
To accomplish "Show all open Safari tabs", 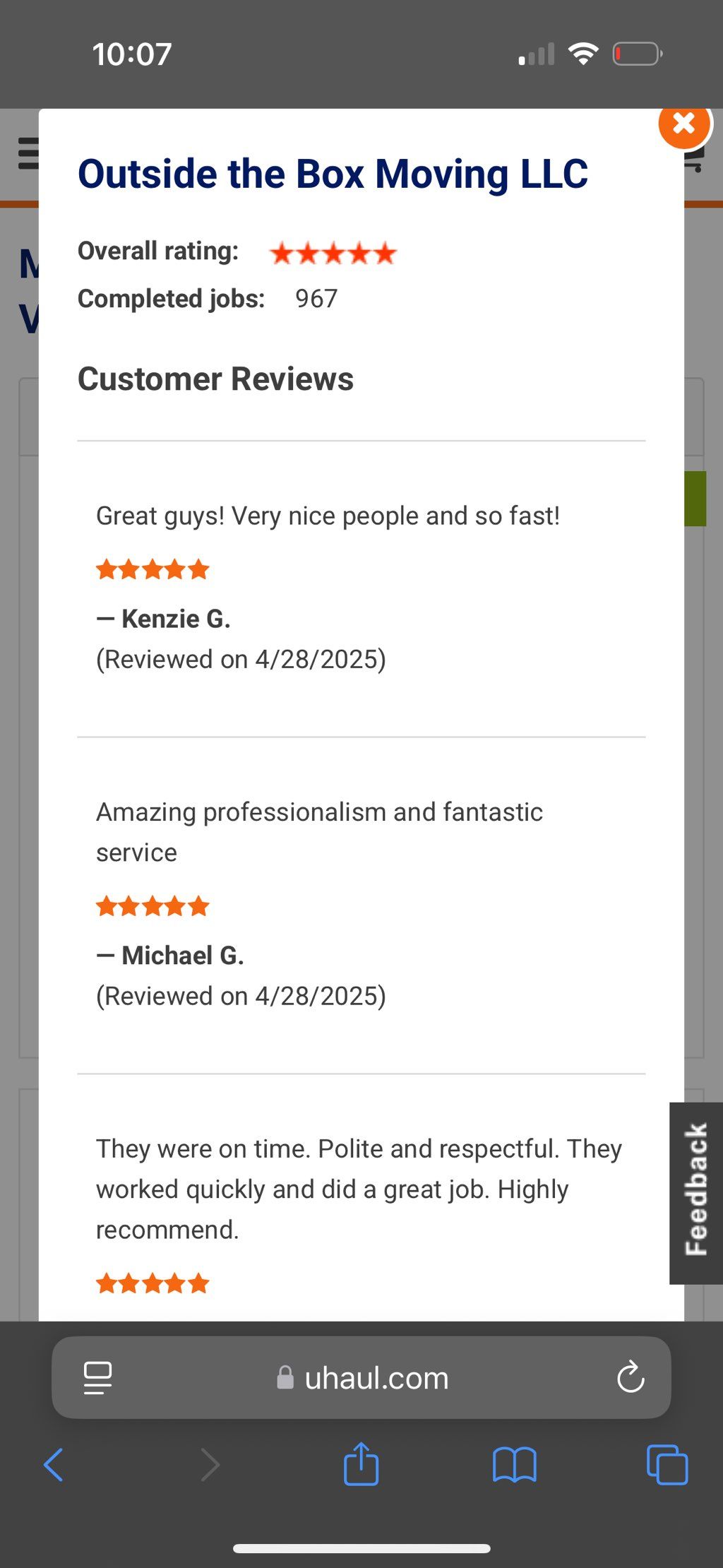I will 667,1464.
